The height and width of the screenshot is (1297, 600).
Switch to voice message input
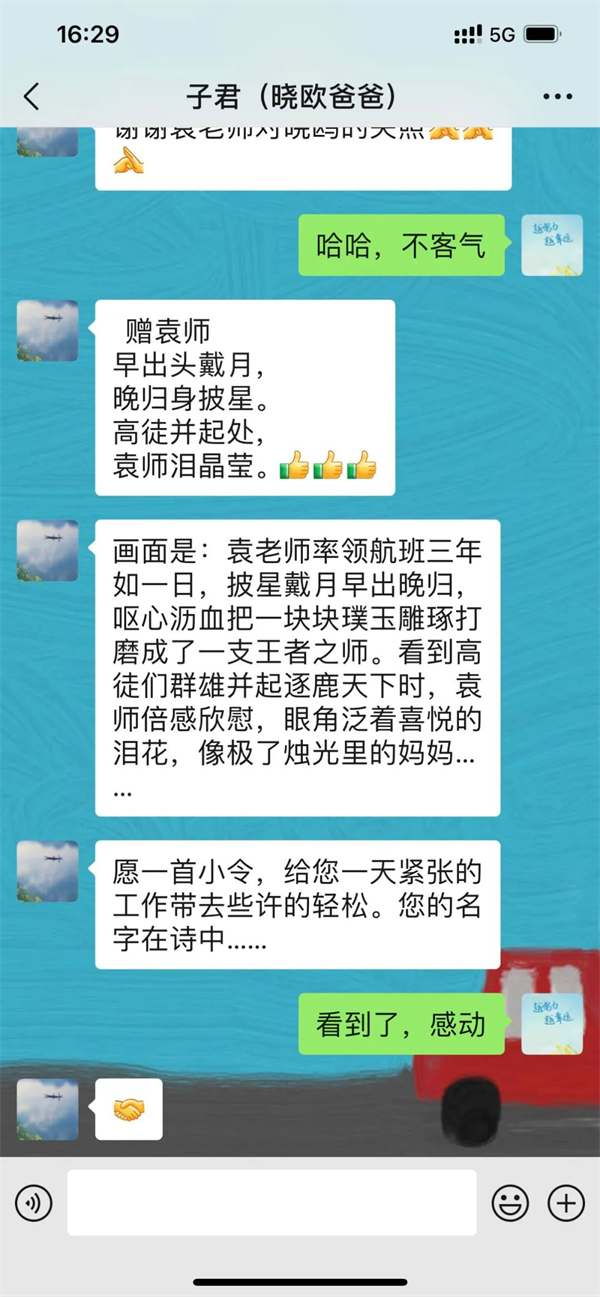[x=34, y=1203]
